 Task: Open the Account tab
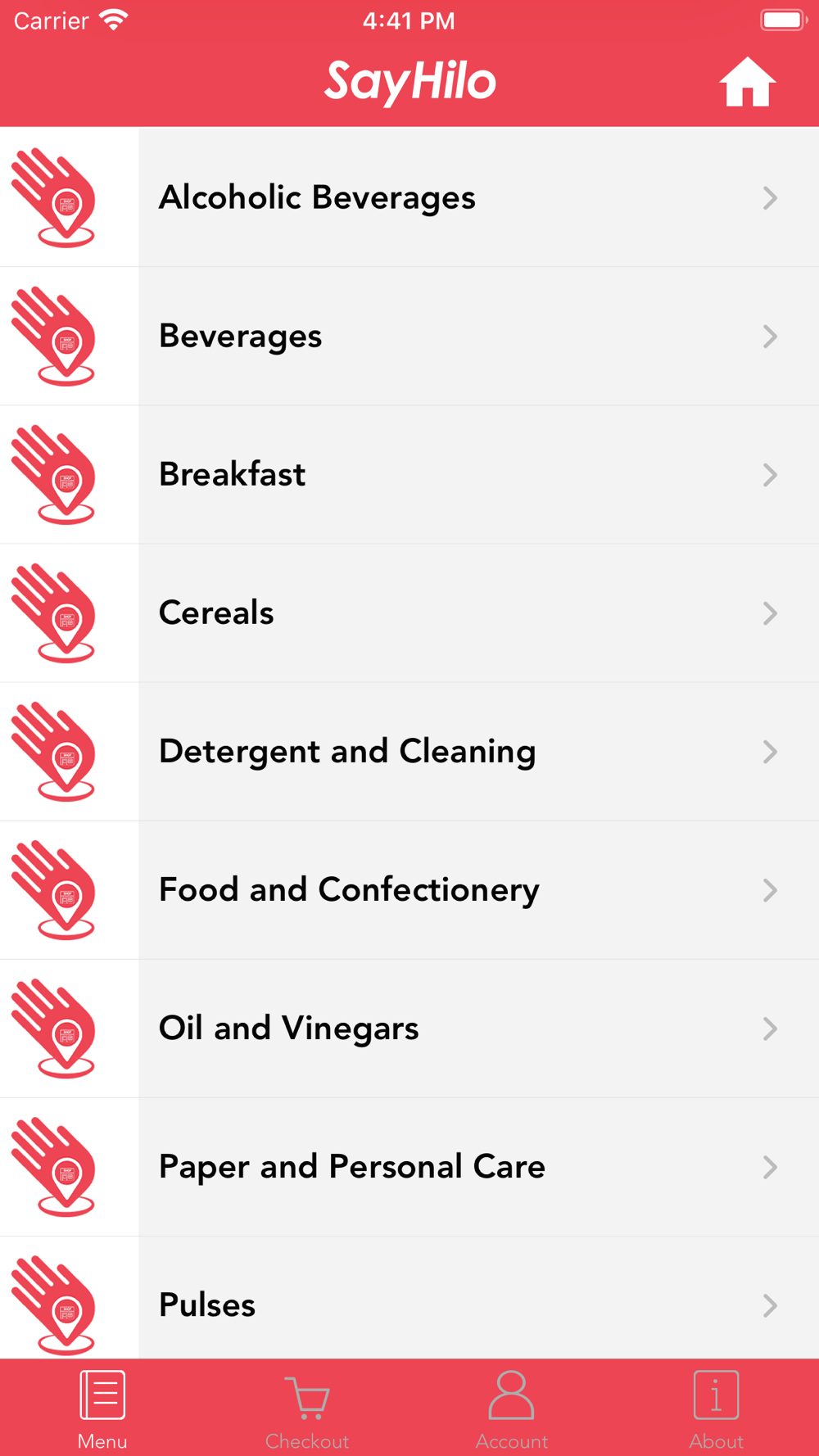point(512,1409)
